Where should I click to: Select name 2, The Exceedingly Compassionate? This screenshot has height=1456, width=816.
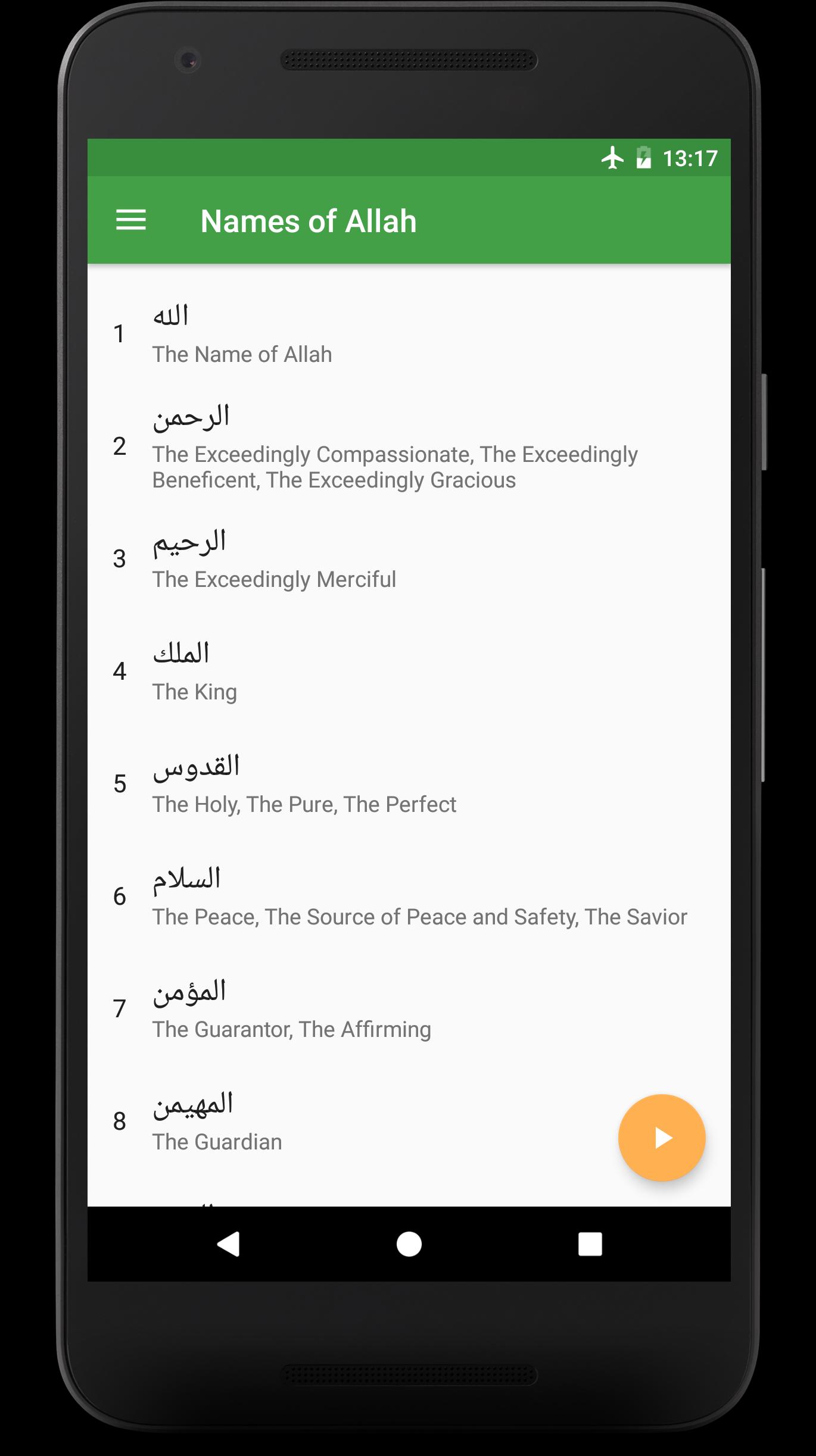click(x=409, y=446)
